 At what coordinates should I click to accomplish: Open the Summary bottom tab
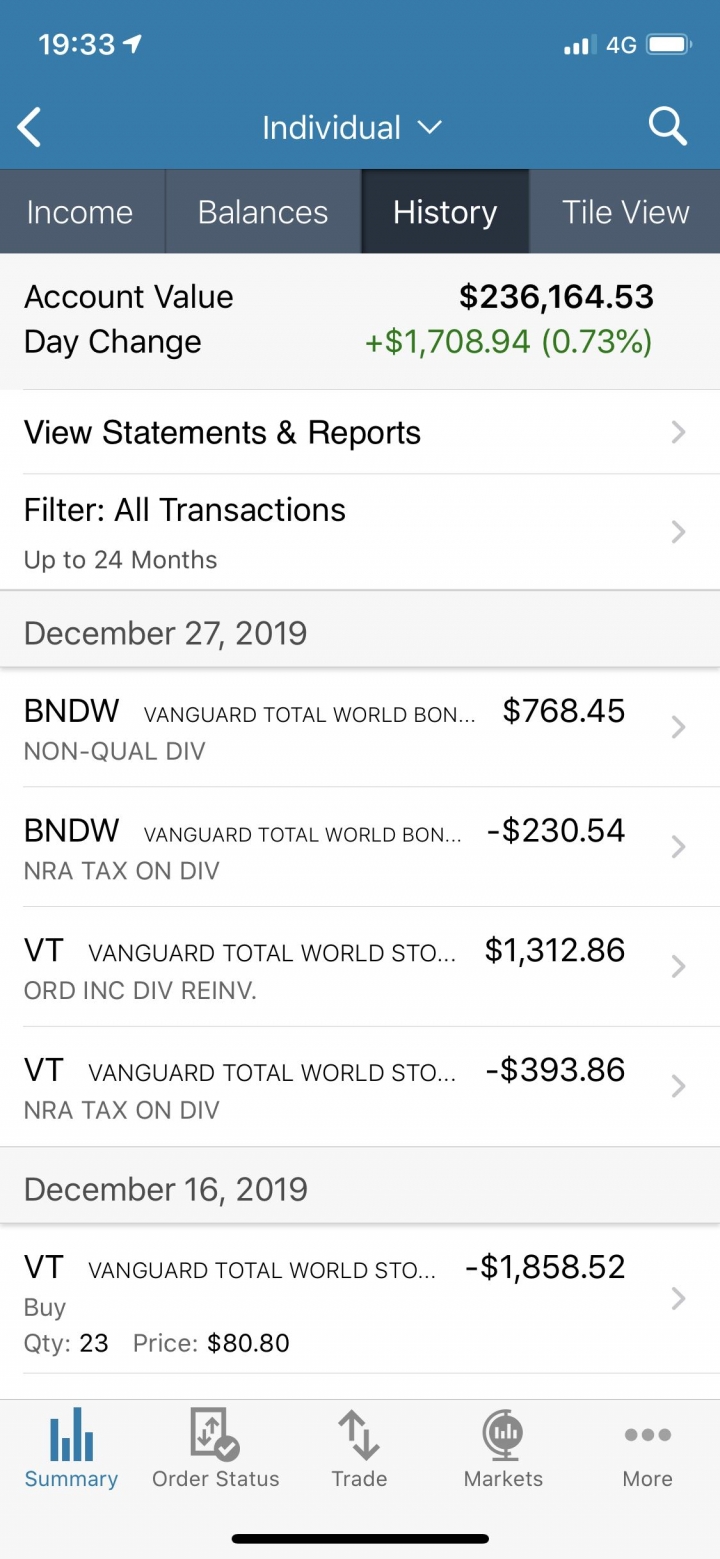71,1449
